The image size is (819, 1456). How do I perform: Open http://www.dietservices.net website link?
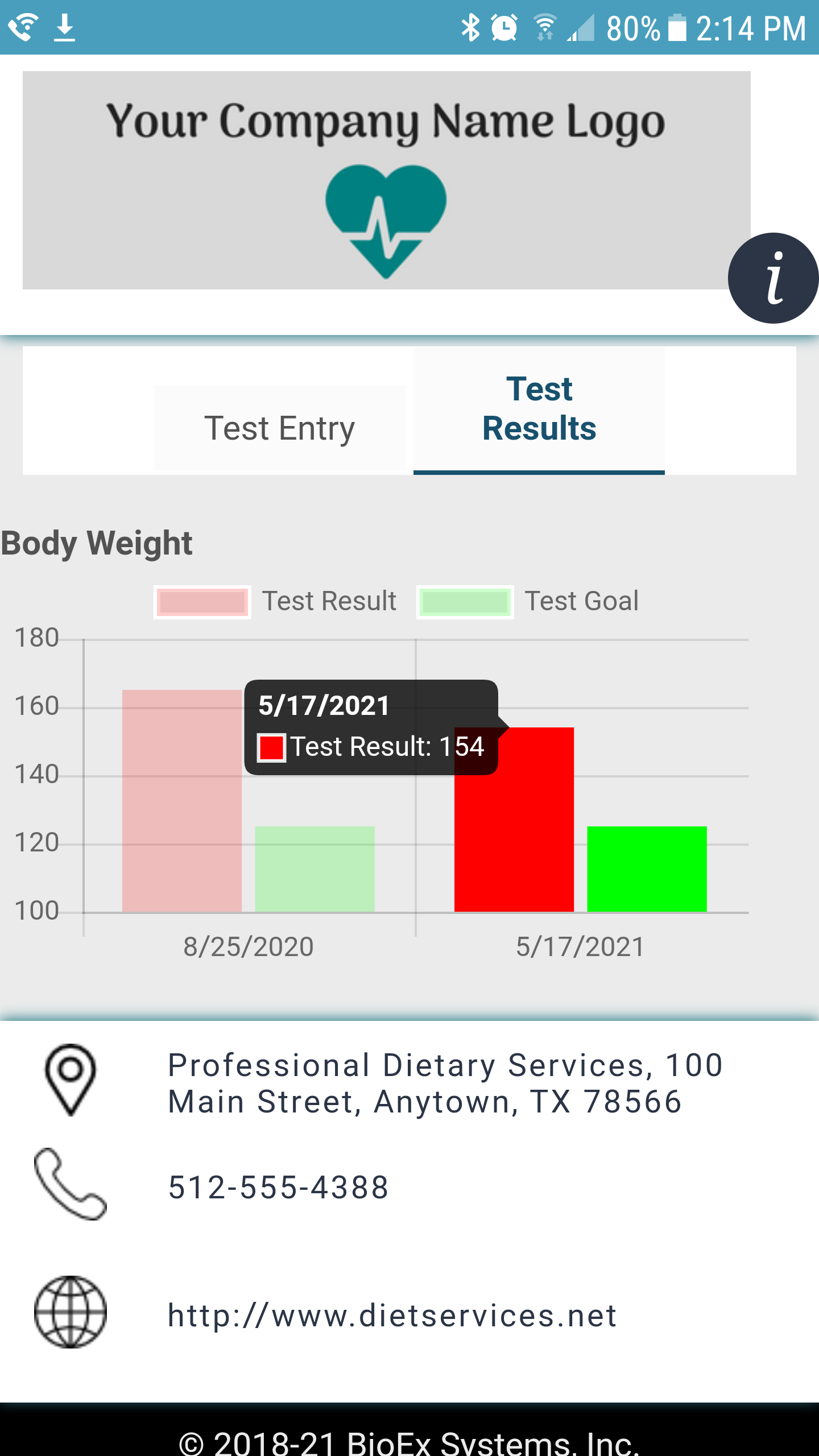click(x=392, y=1316)
